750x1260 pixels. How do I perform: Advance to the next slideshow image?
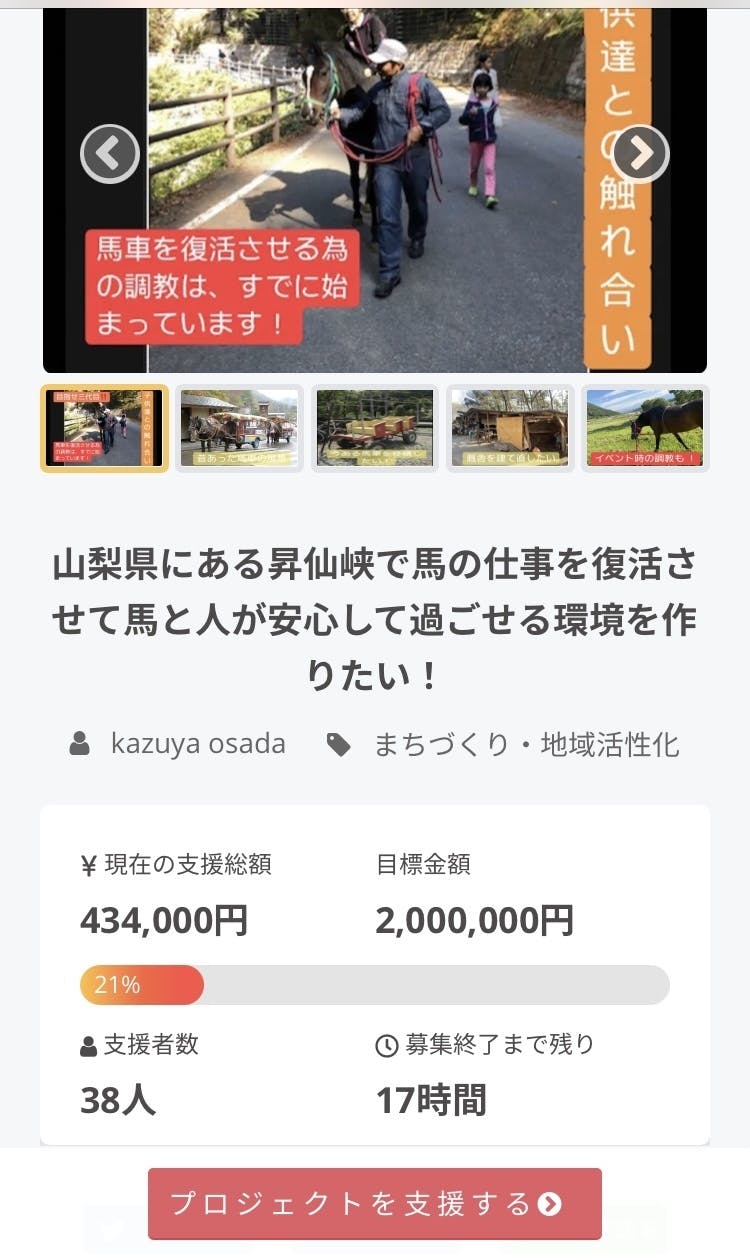click(x=640, y=154)
